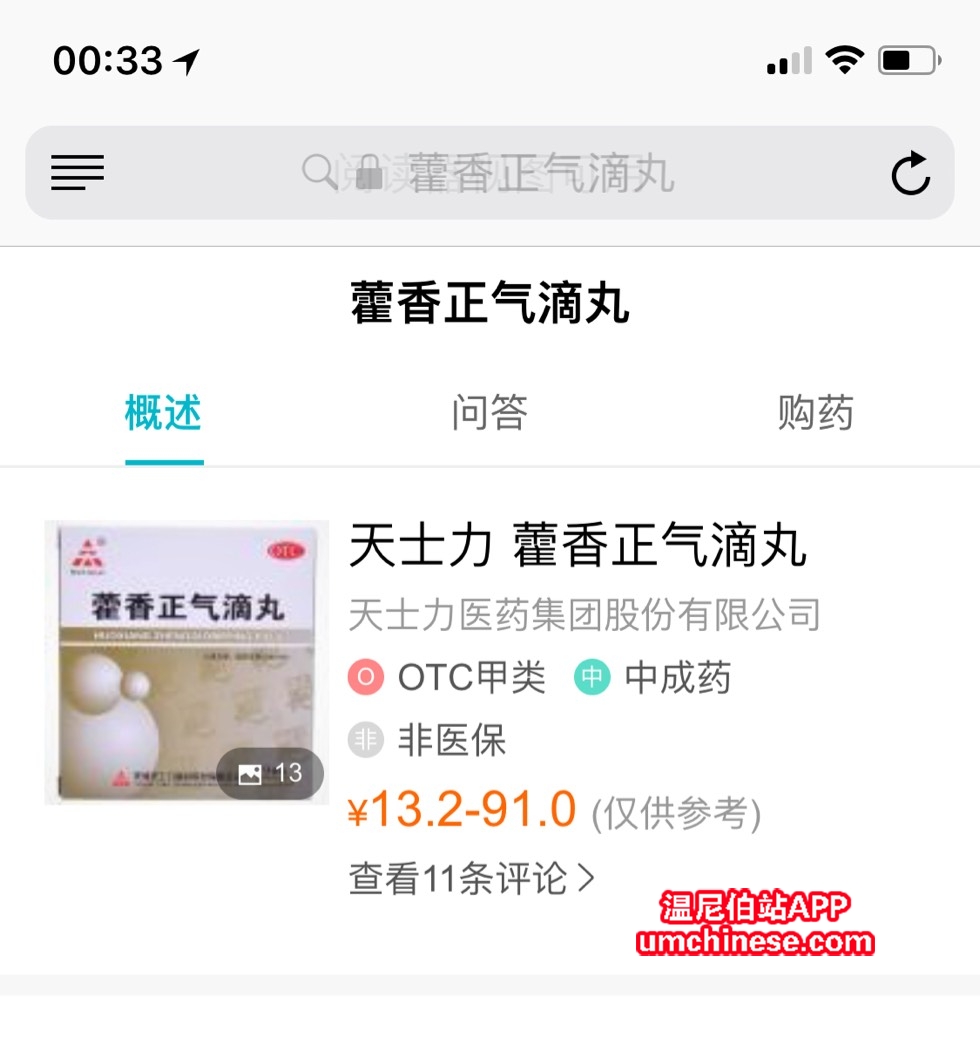
Task: Open the reader view lines icon
Action: [x=78, y=173]
